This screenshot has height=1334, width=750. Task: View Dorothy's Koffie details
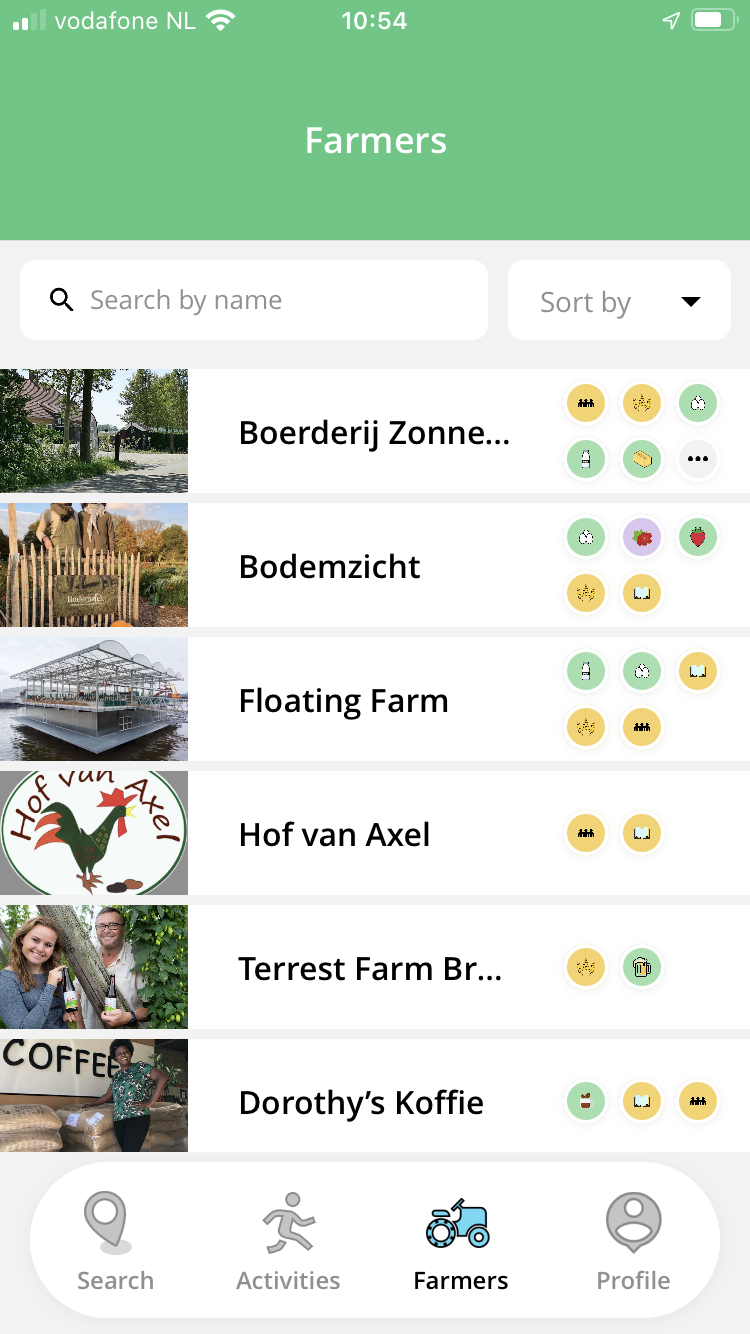pyautogui.click(x=361, y=1103)
